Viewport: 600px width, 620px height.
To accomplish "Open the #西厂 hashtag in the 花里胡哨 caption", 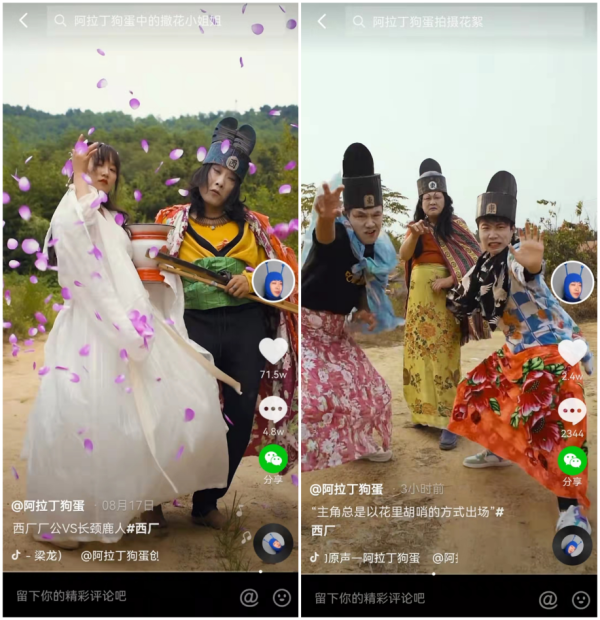I will coord(323,530).
